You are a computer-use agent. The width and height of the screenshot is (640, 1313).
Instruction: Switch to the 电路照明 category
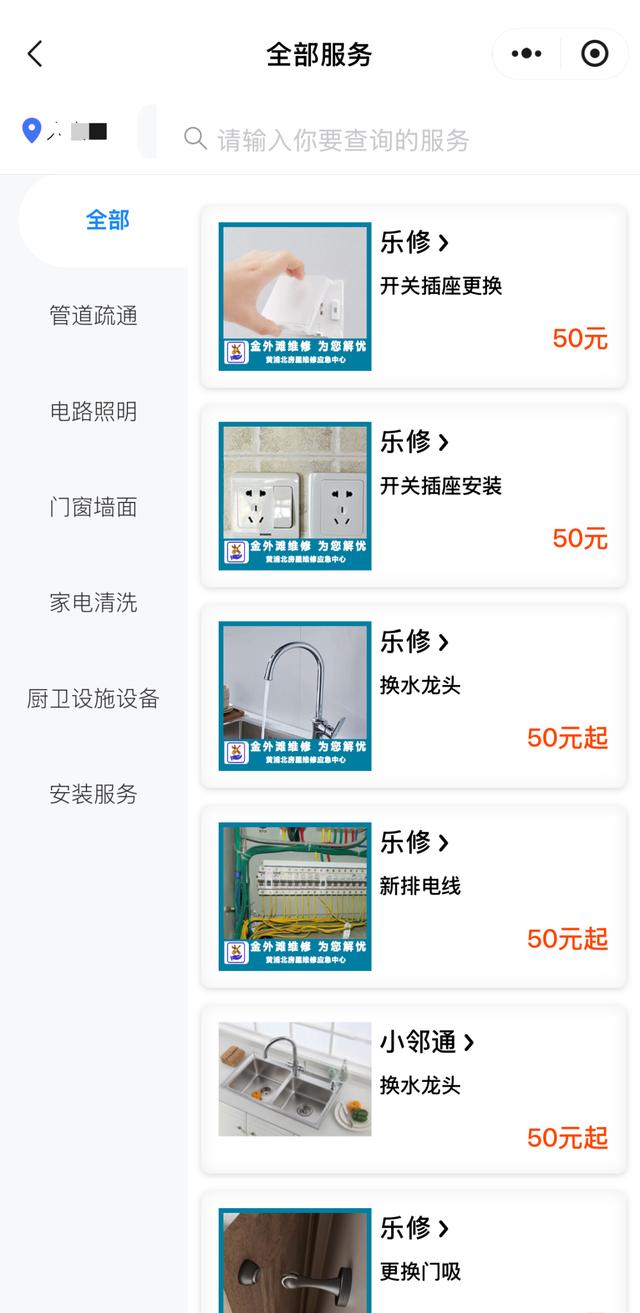click(x=94, y=412)
